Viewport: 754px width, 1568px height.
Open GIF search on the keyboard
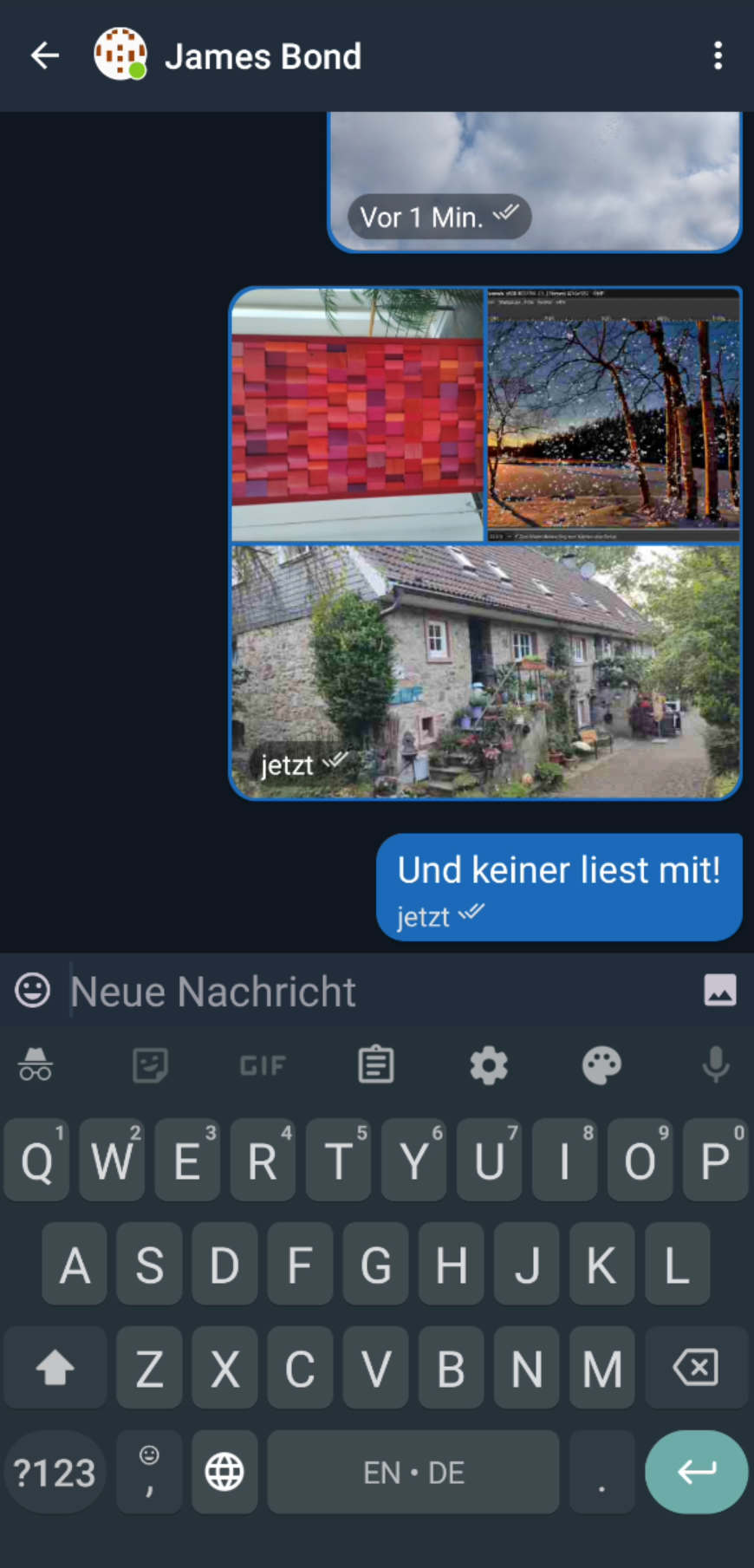[x=263, y=1064]
